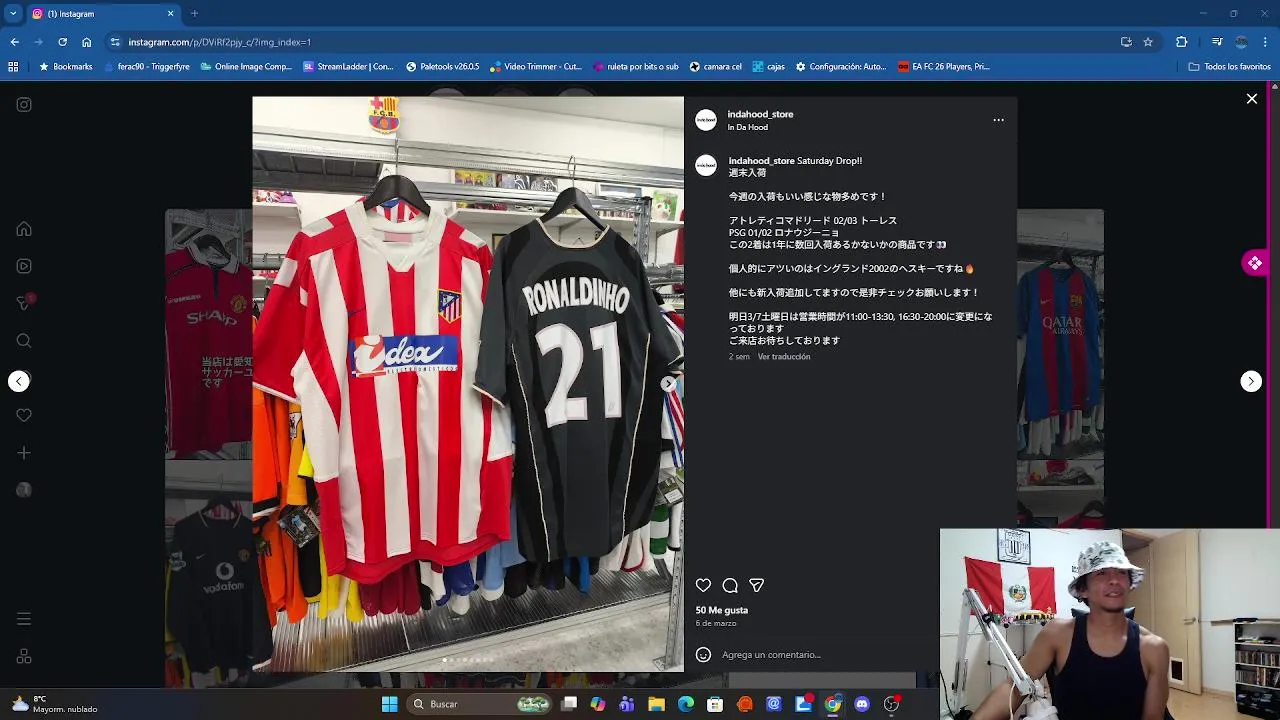Open the post's three-dot options menu
The height and width of the screenshot is (720, 1280).
click(998, 120)
